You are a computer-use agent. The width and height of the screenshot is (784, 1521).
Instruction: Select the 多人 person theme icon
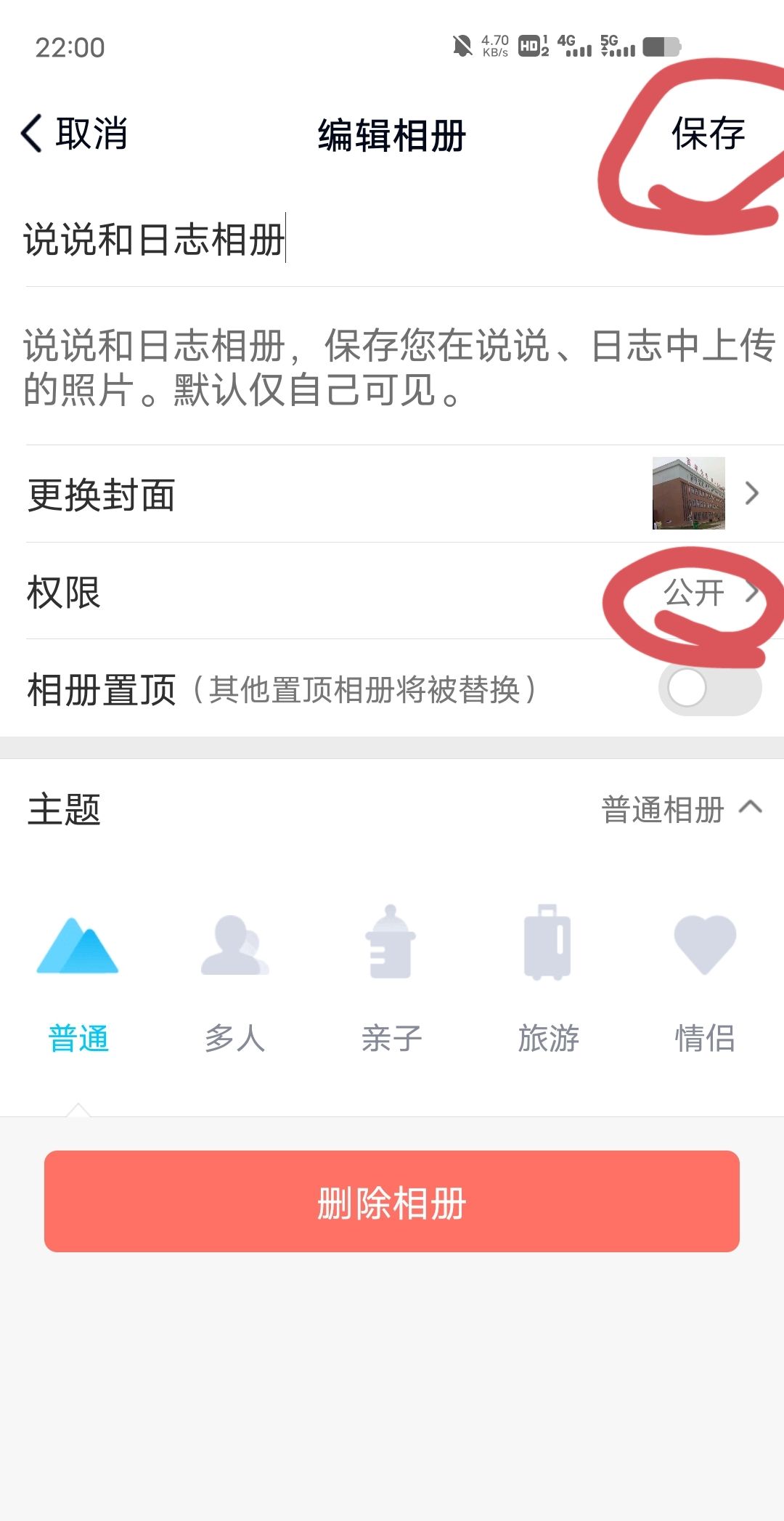tap(234, 944)
